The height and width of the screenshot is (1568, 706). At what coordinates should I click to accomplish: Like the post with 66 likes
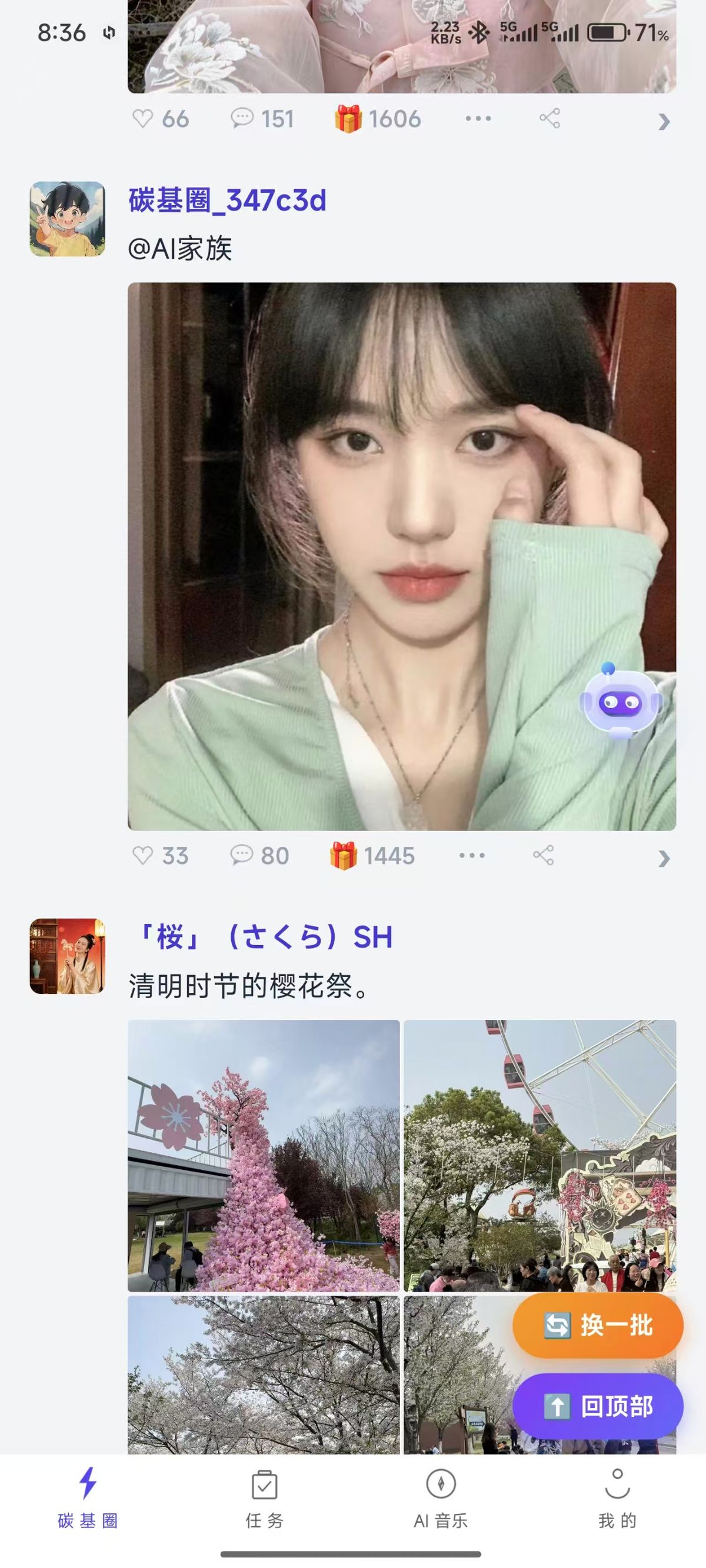pos(144,119)
